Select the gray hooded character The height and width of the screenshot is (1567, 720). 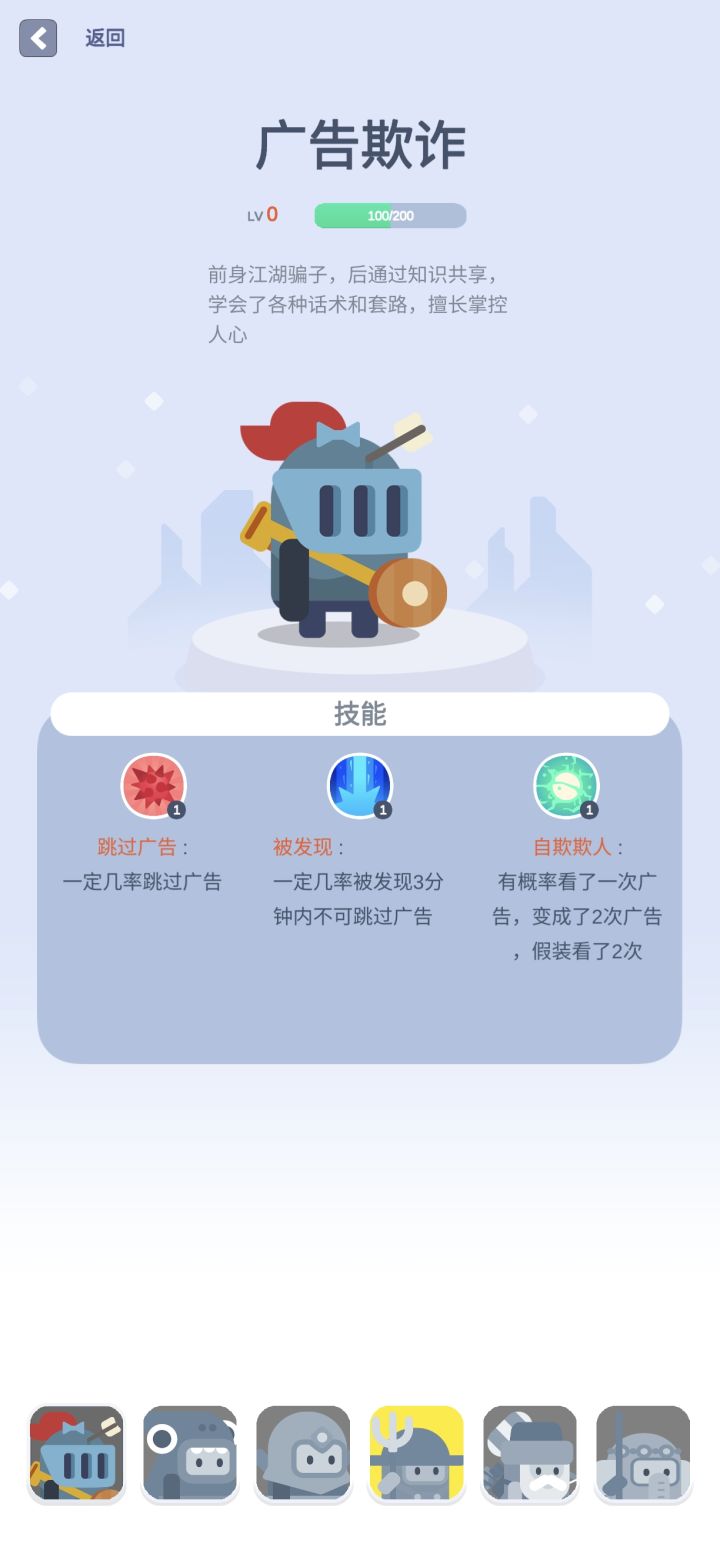303,1453
